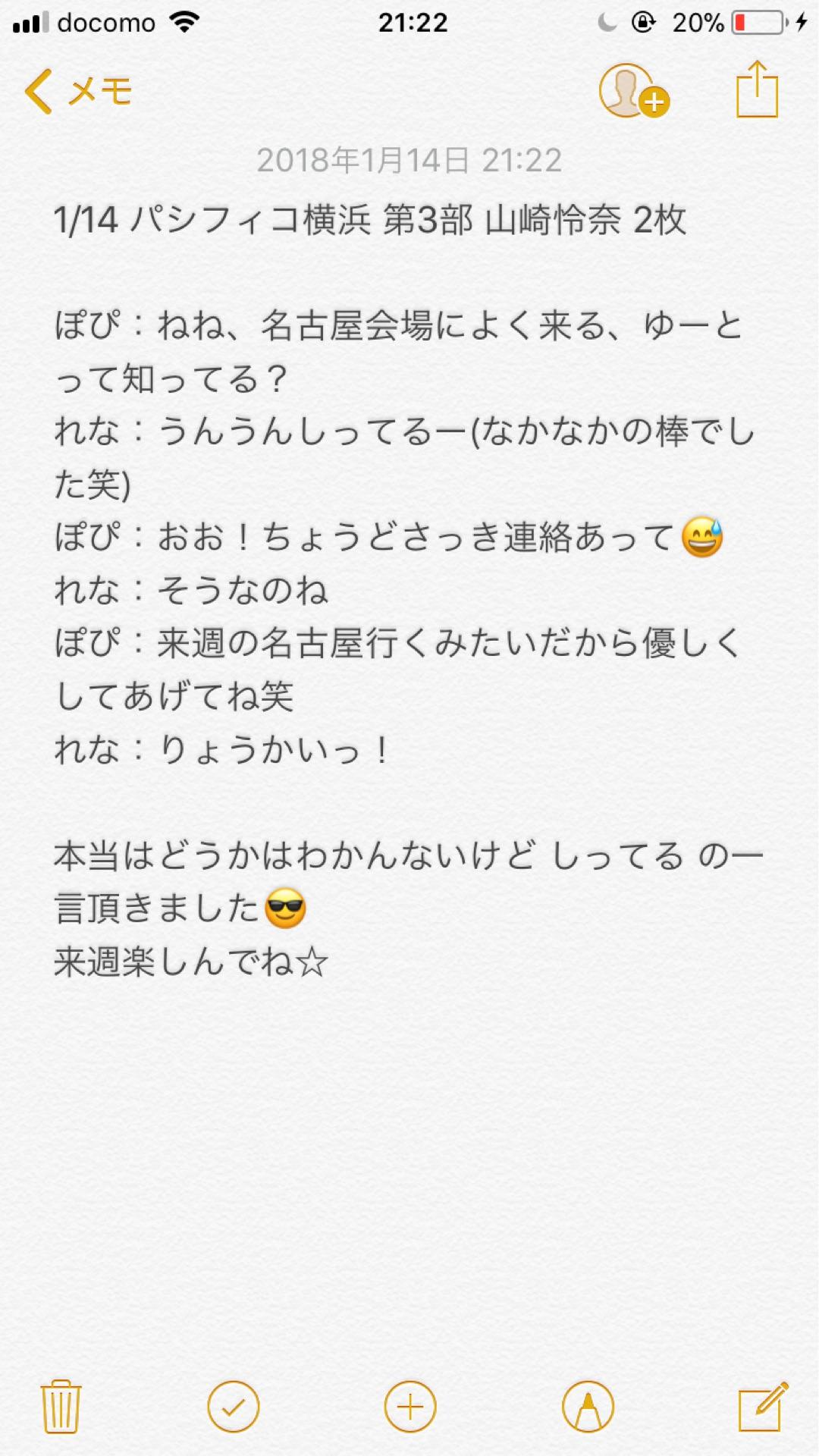The image size is (819, 1456).
Task: Insert a checklist into the note
Action: click(x=233, y=1407)
